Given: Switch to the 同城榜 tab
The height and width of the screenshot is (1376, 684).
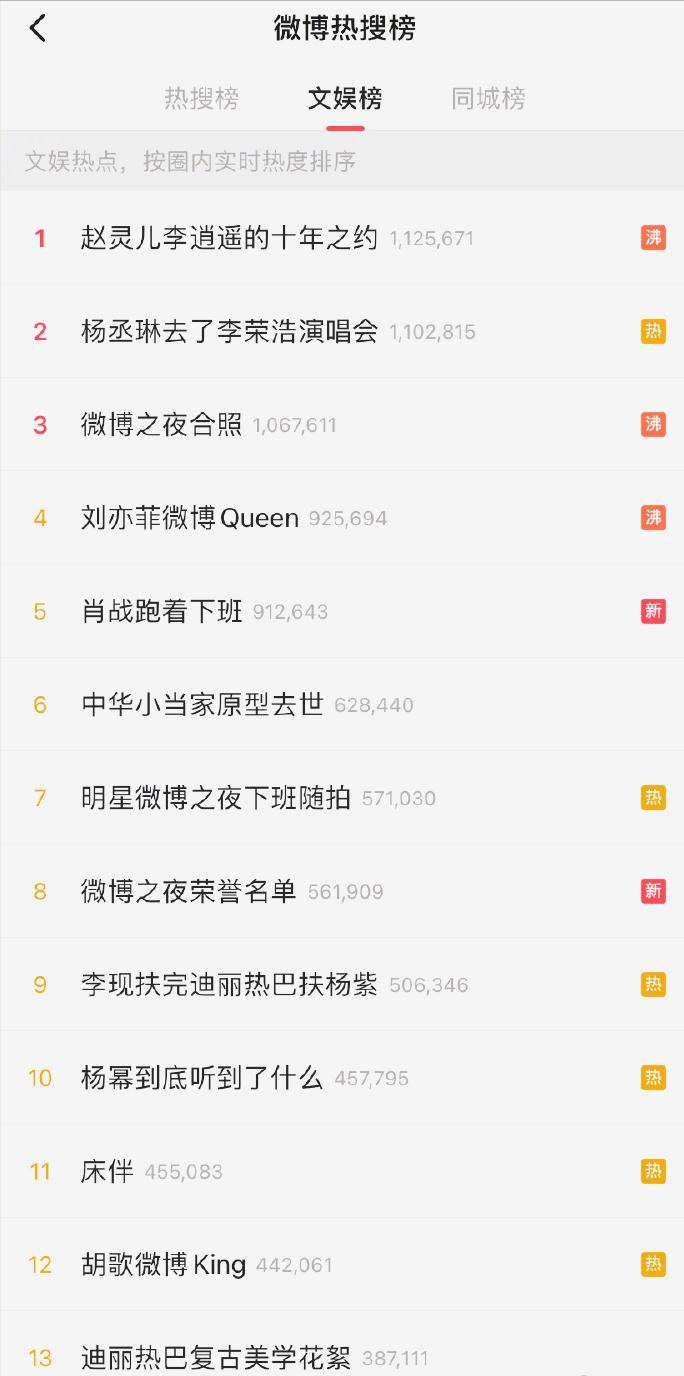Looking at the screenshot, I should point(488,99).
